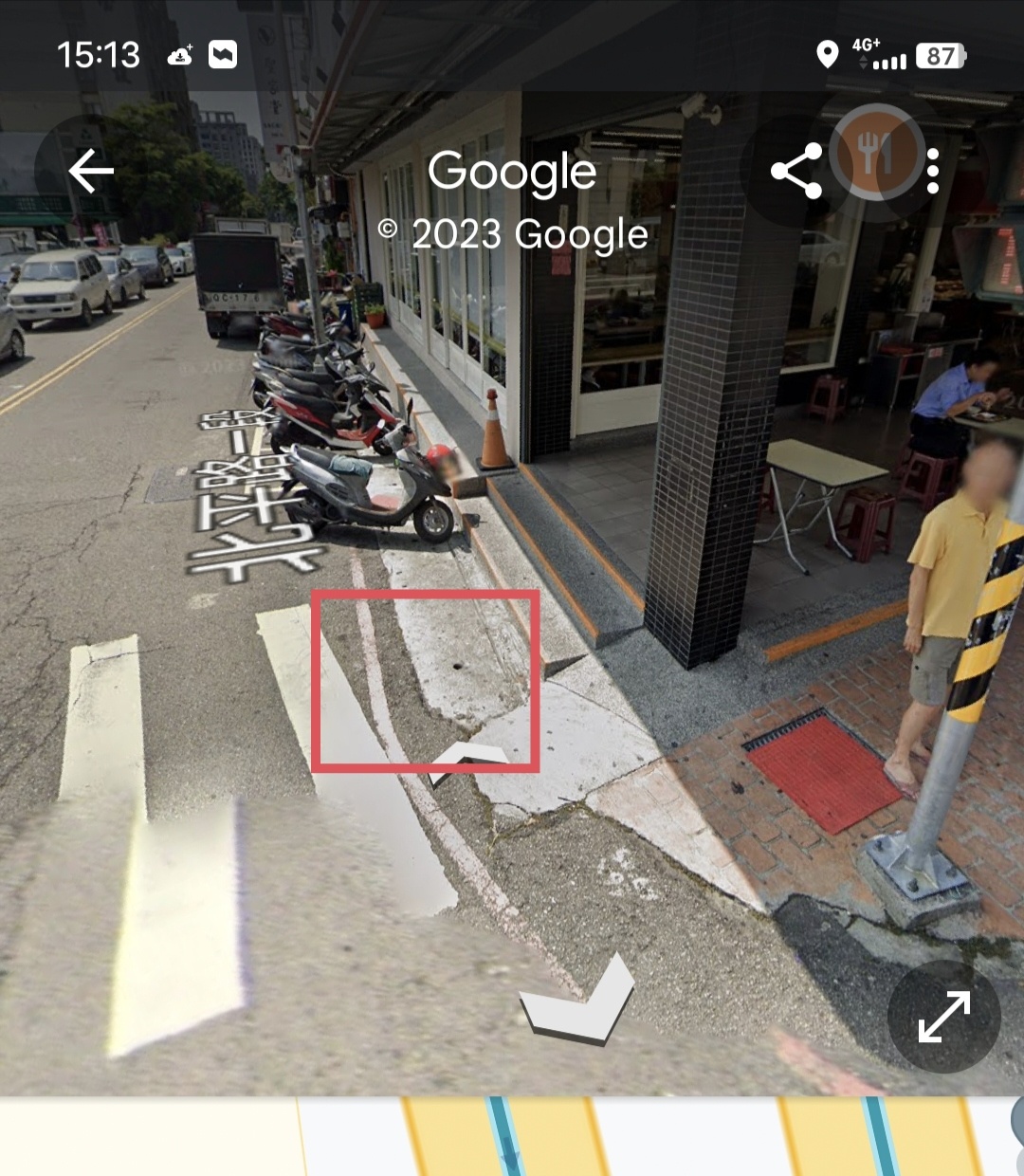Expand Street View to full screen
Viewport: 1024px width, 1176px height.
click(943, 1016)
